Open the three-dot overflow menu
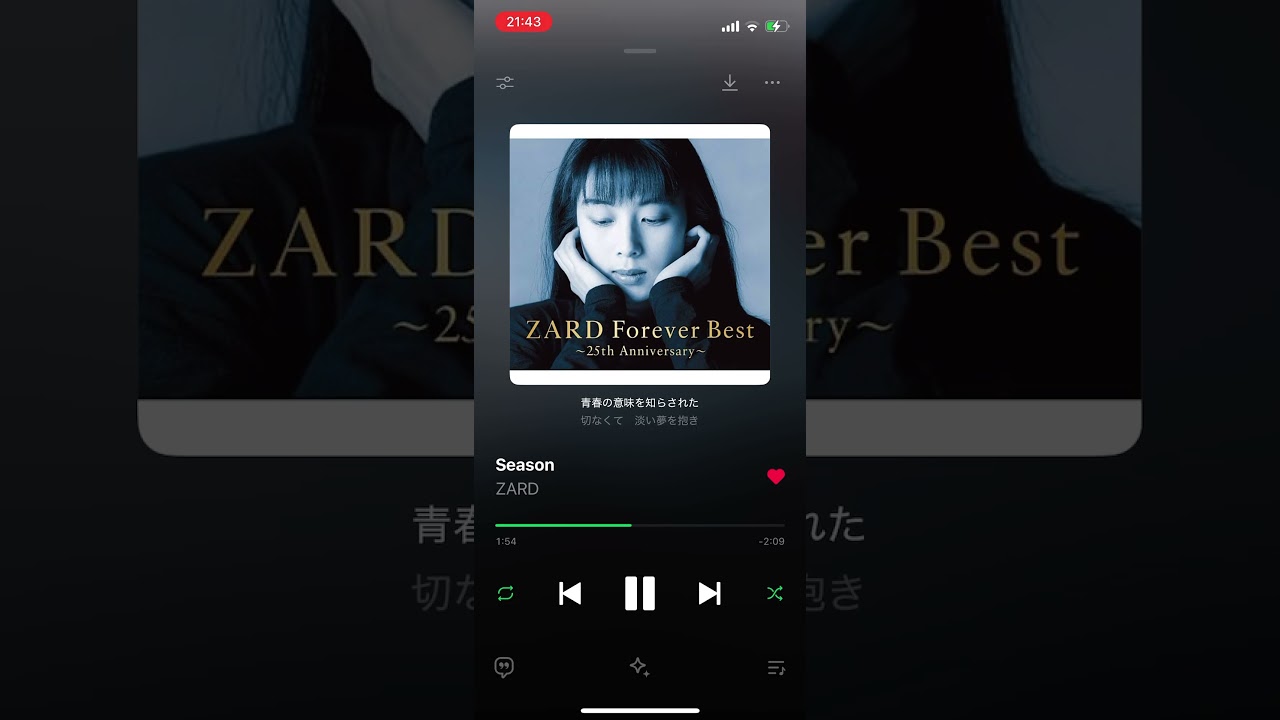1280x720 pixels. coord(772,83)
